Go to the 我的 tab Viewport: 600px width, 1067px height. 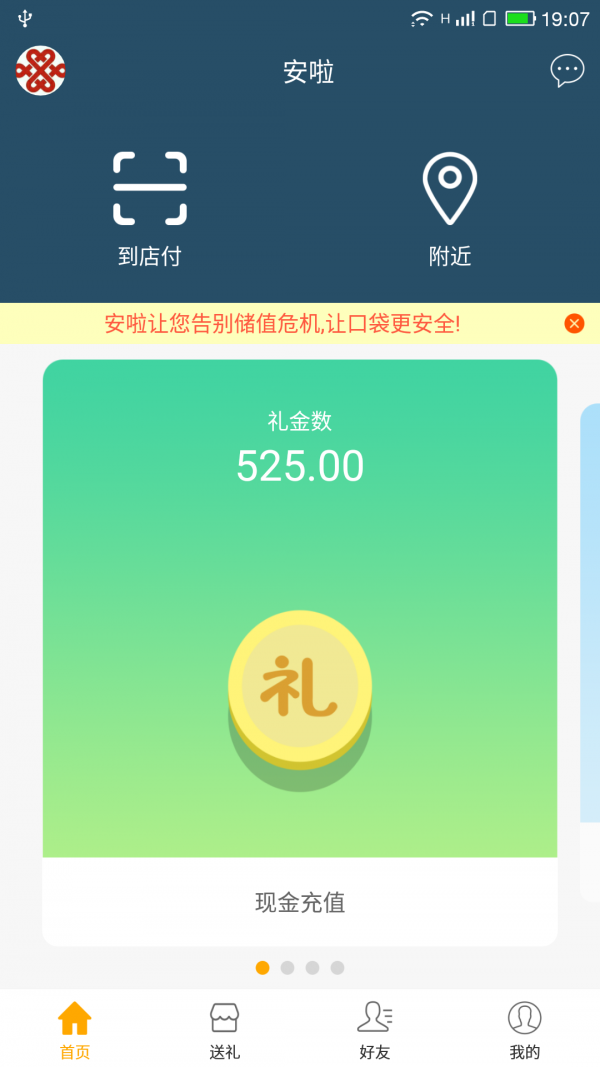pos(524,1030)
